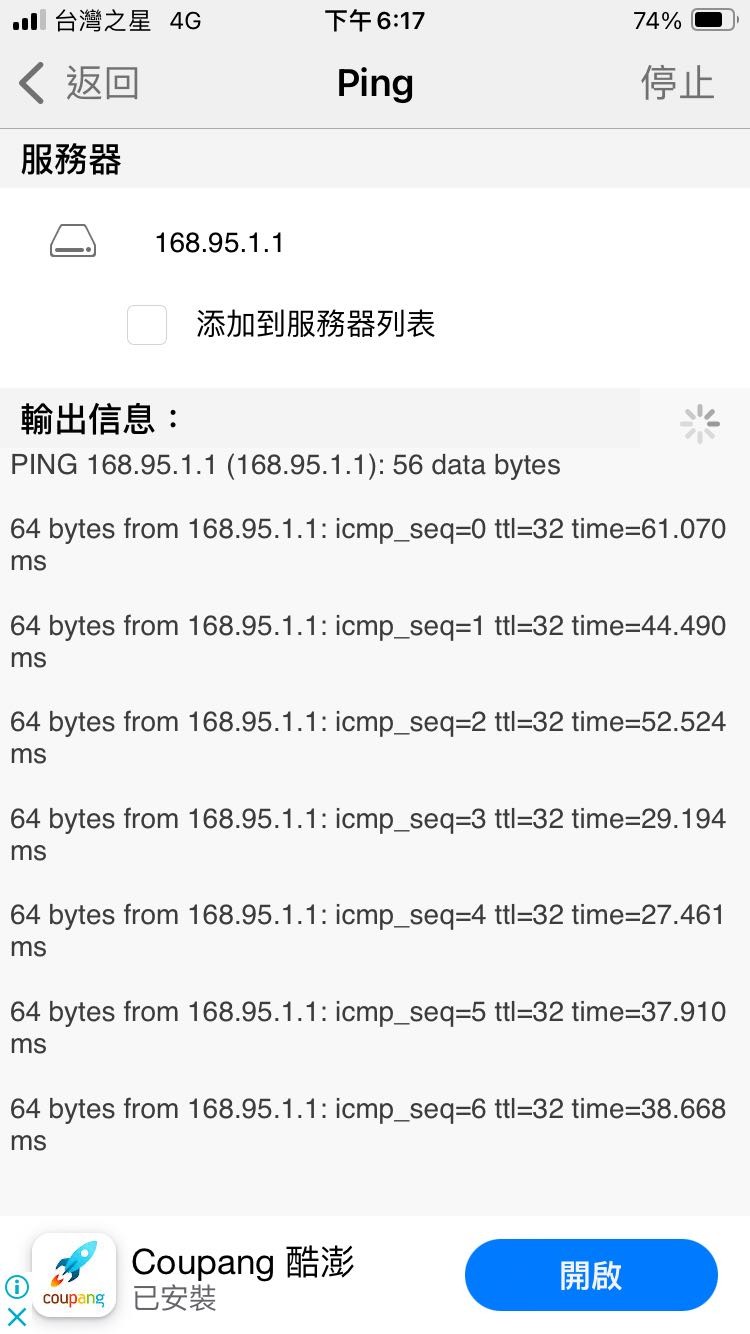Check the 添加到服務器列表 checkbox
The height and width of the screenshot is (1334, 750).
[x=147, y=325]
